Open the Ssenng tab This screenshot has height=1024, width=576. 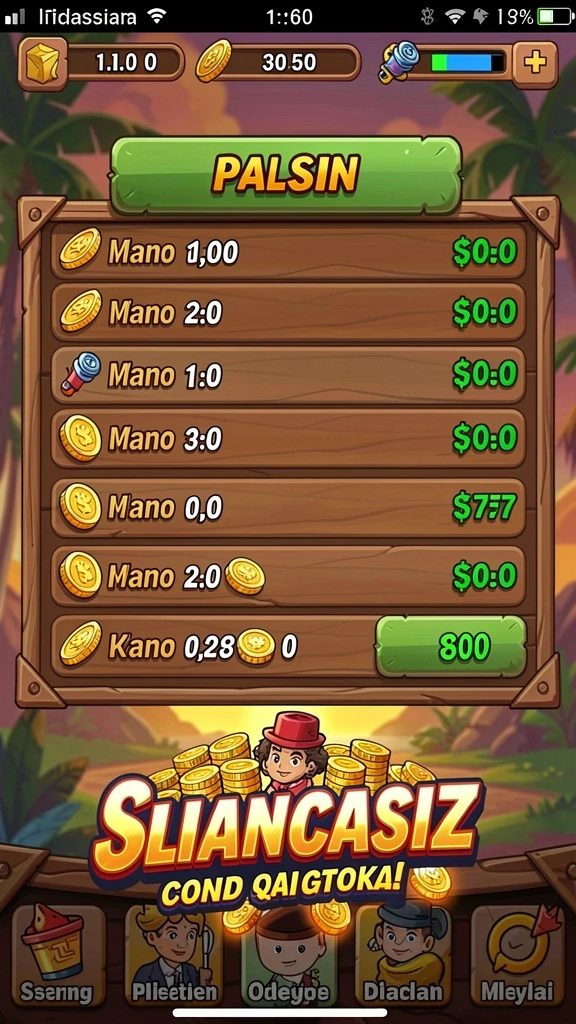[56, 955]
